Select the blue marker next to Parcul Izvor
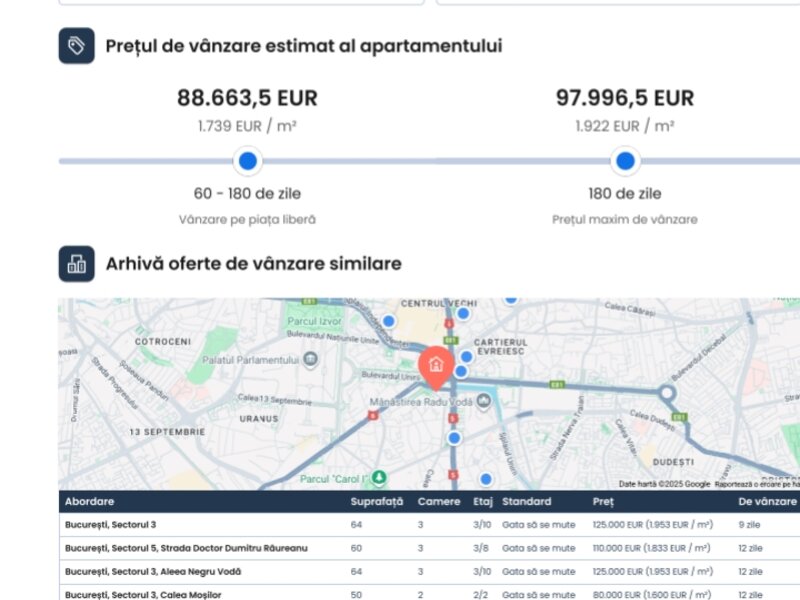This screenshot has width=800, height=600. click(389, 321)
